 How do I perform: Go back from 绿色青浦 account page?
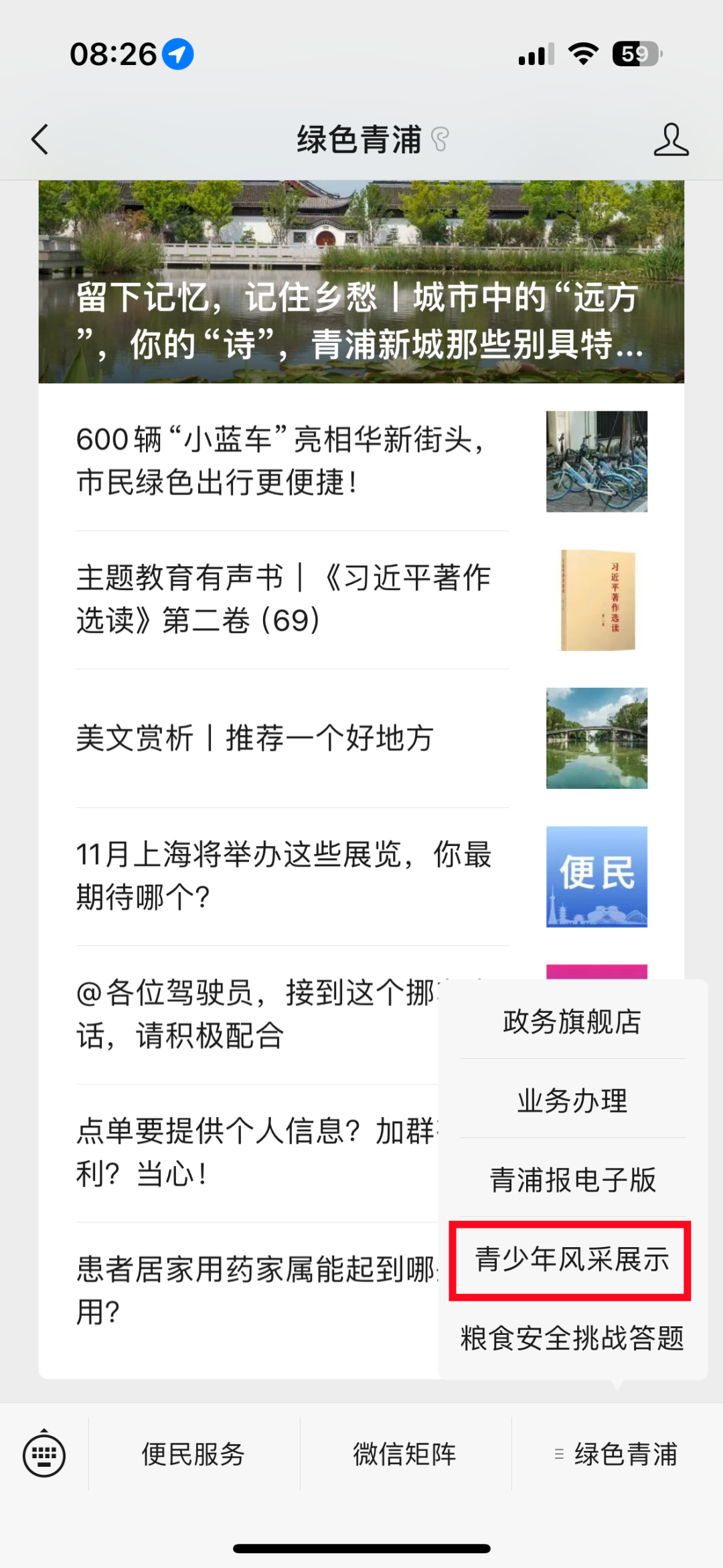(x=40, y=139)
